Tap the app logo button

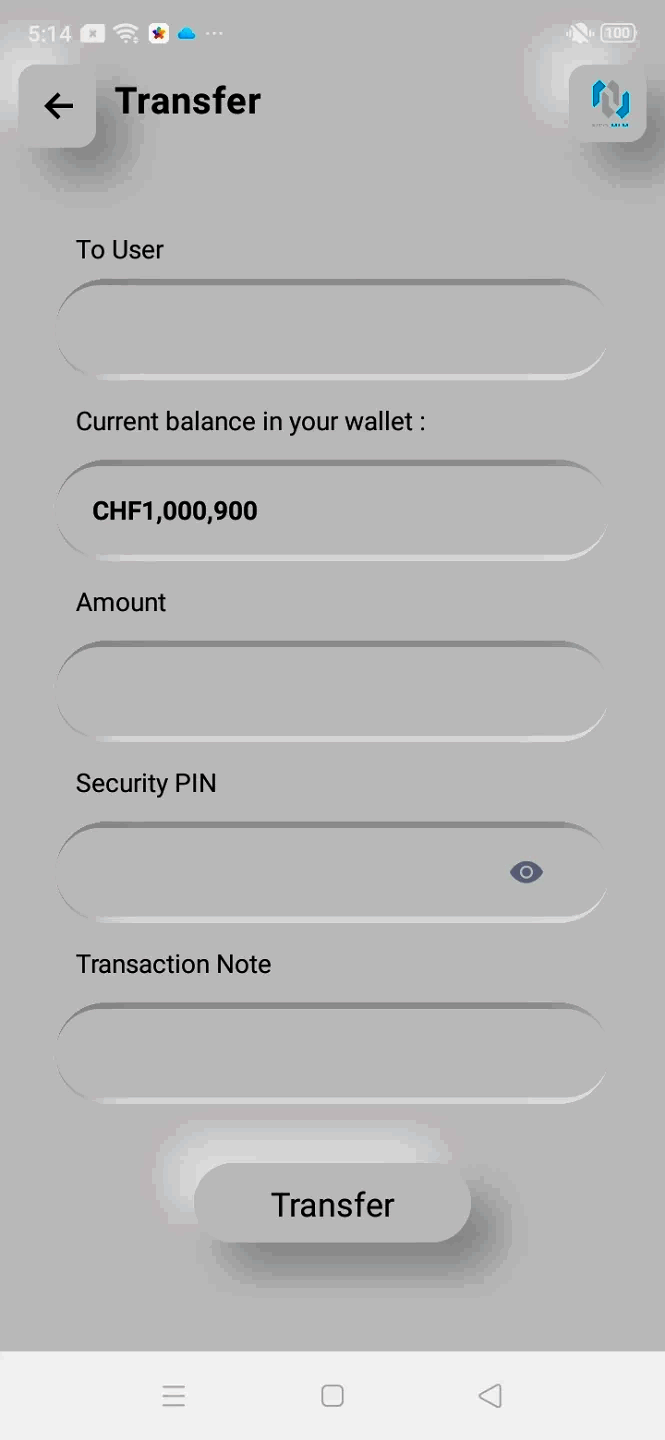[608, 103]
